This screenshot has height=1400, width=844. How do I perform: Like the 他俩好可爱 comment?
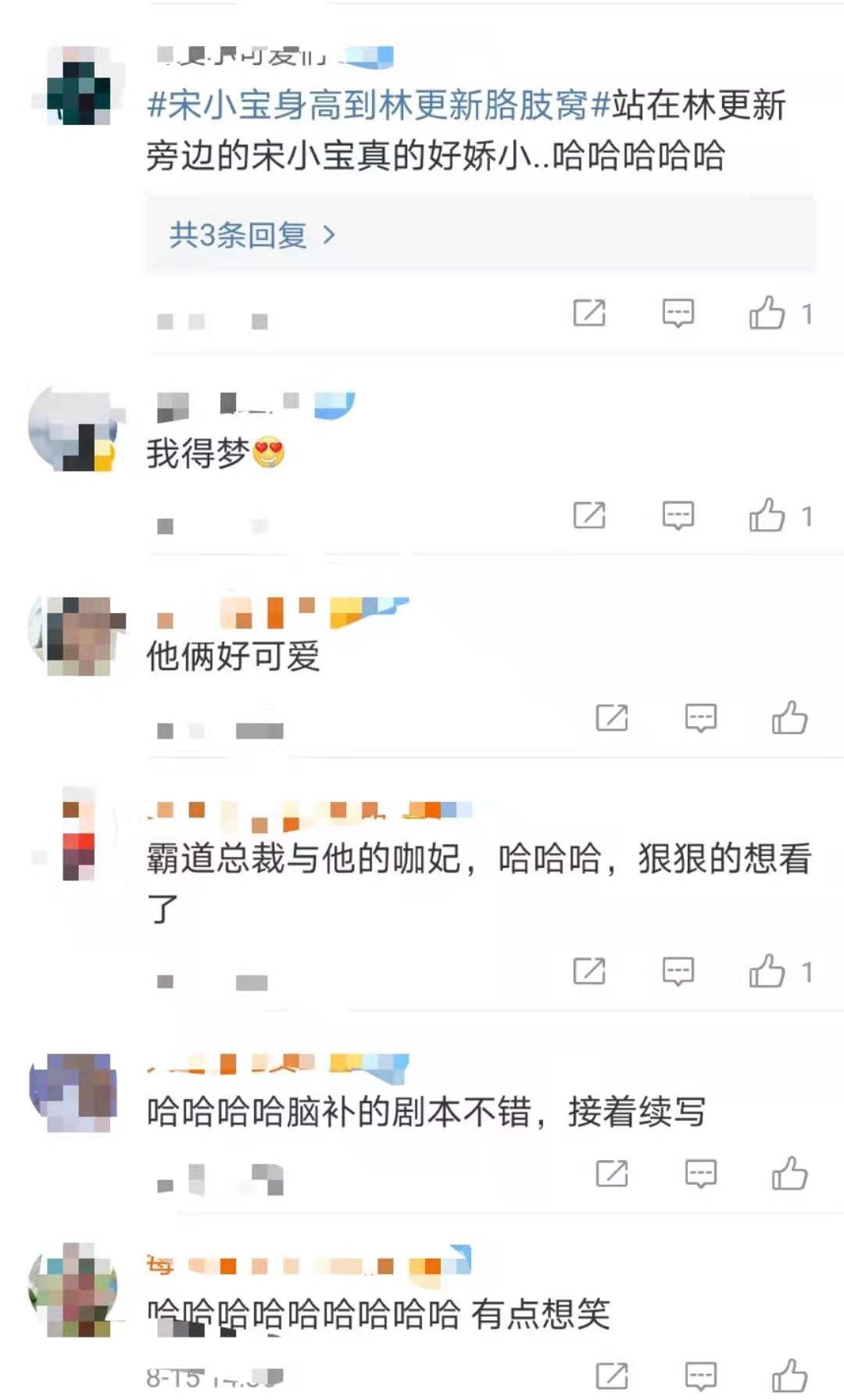click(x=789, y=718)
